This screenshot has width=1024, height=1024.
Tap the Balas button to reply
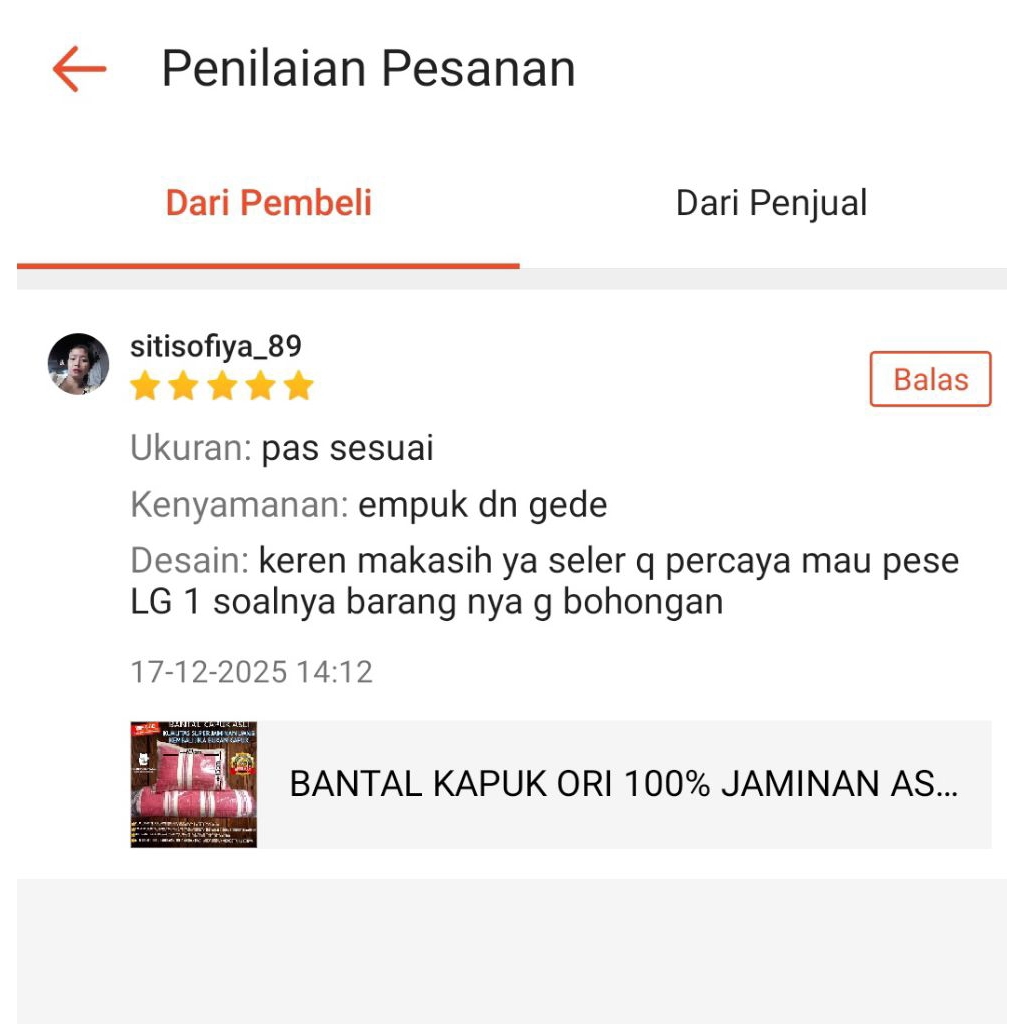930,379
